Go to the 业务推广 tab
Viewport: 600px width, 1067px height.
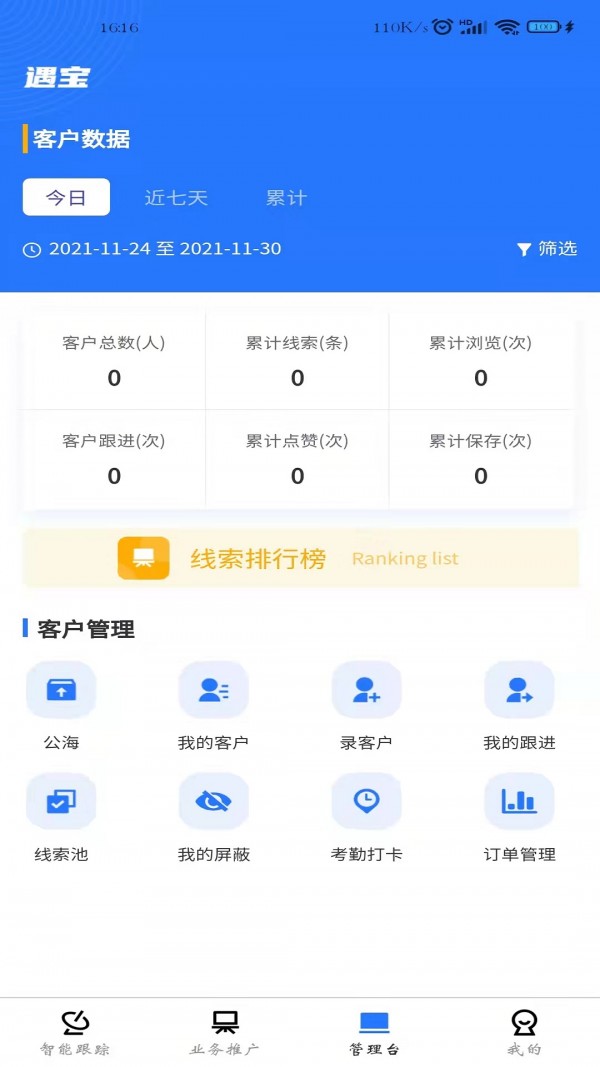(225, 1032)
